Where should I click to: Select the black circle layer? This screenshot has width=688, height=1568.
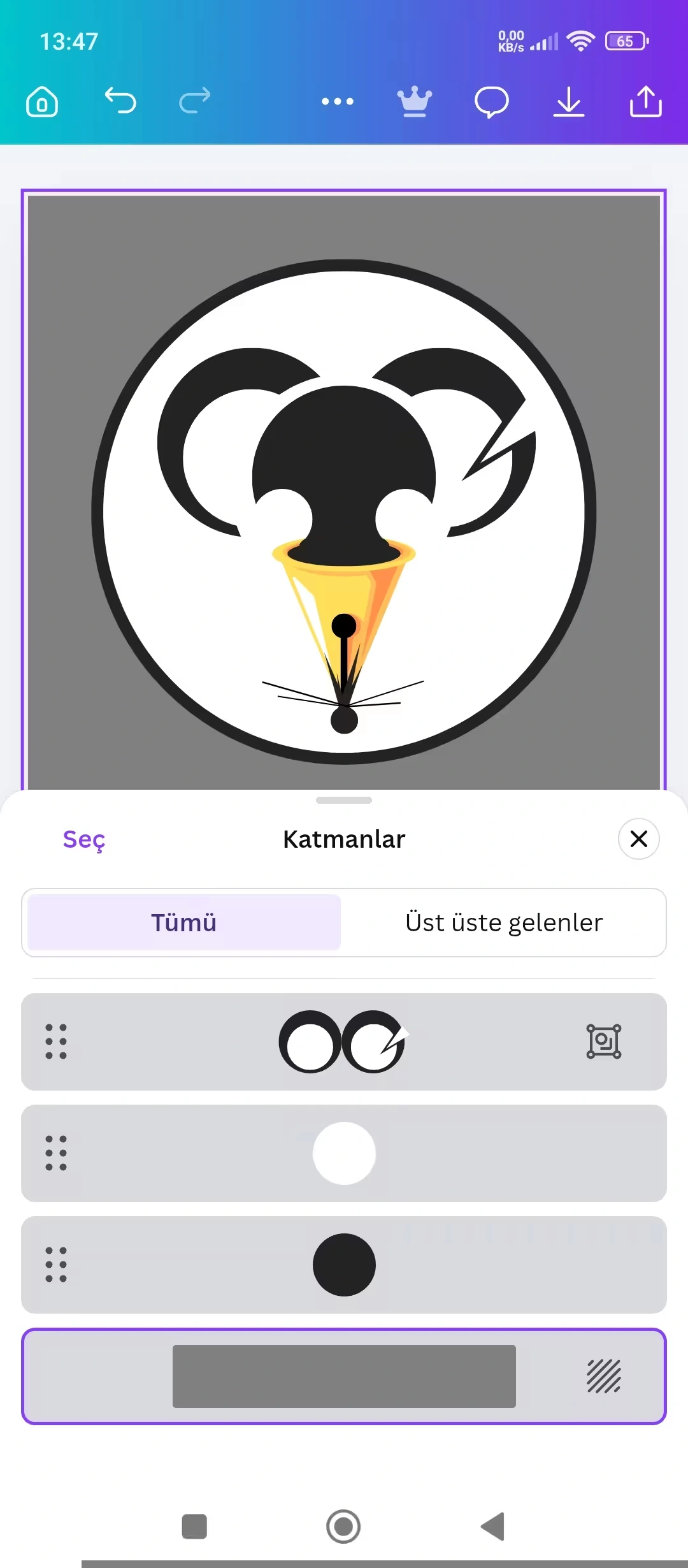pos(344,1265)
